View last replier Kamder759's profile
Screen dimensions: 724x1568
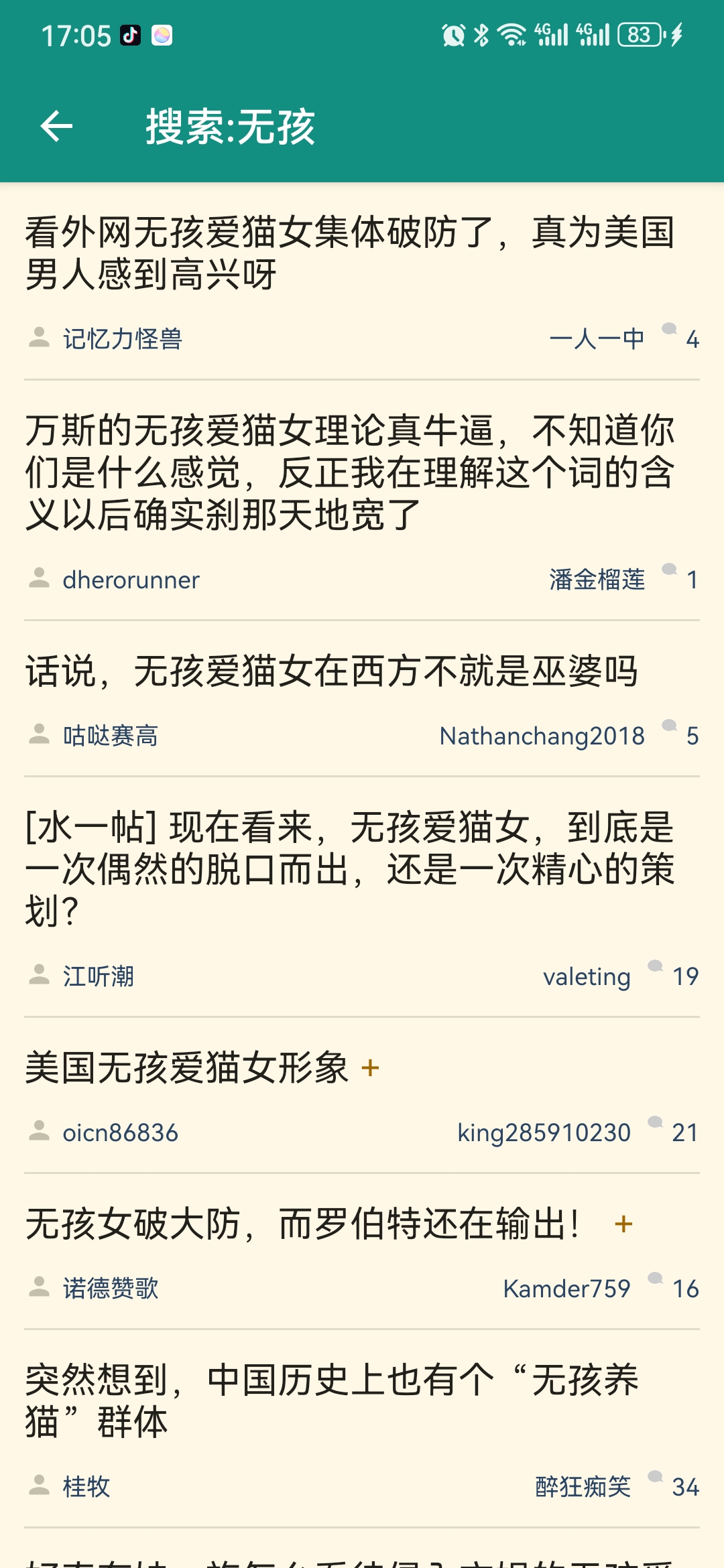click(x=566, y=1289)
